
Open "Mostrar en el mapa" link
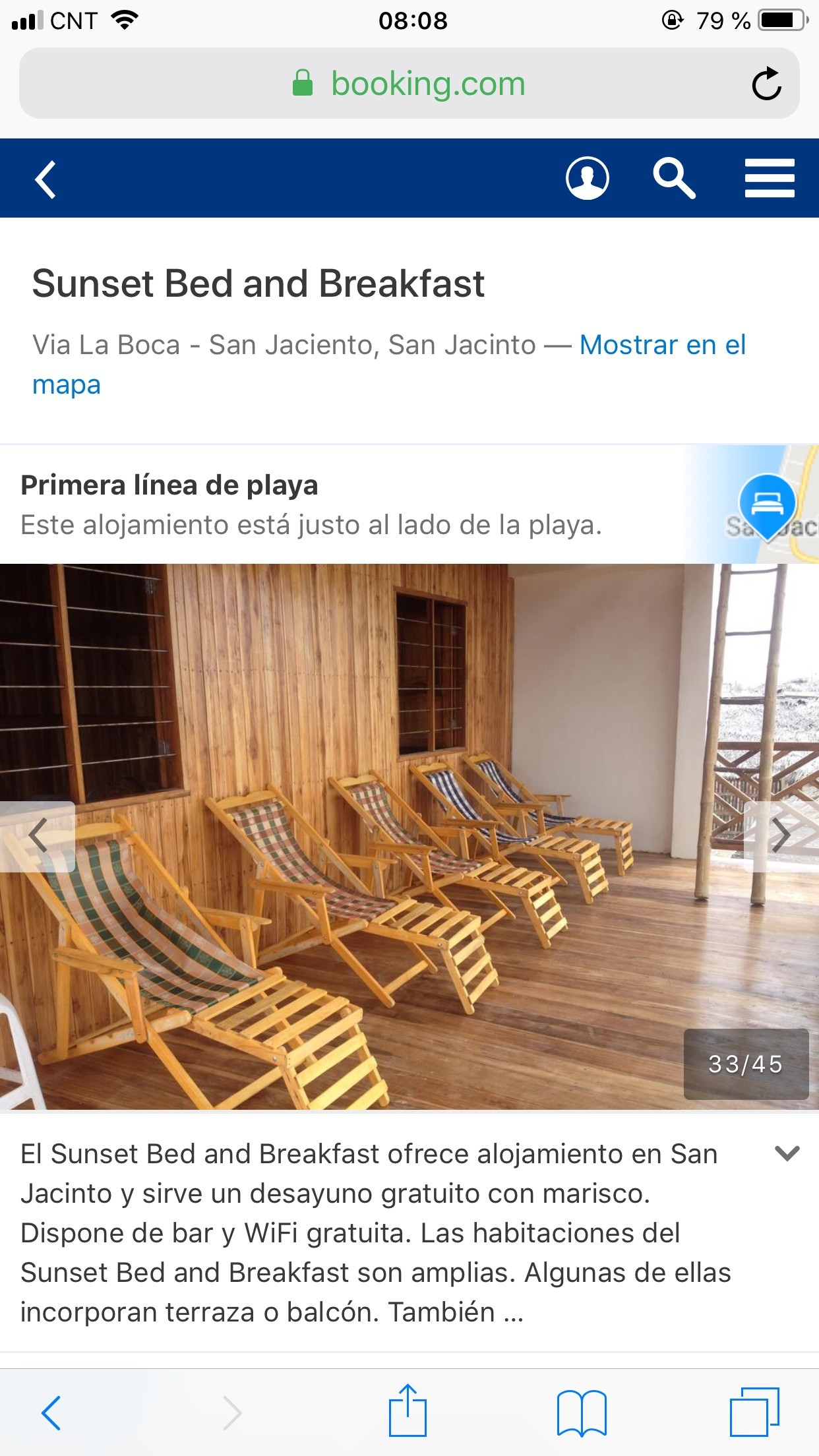click(662, 345)
